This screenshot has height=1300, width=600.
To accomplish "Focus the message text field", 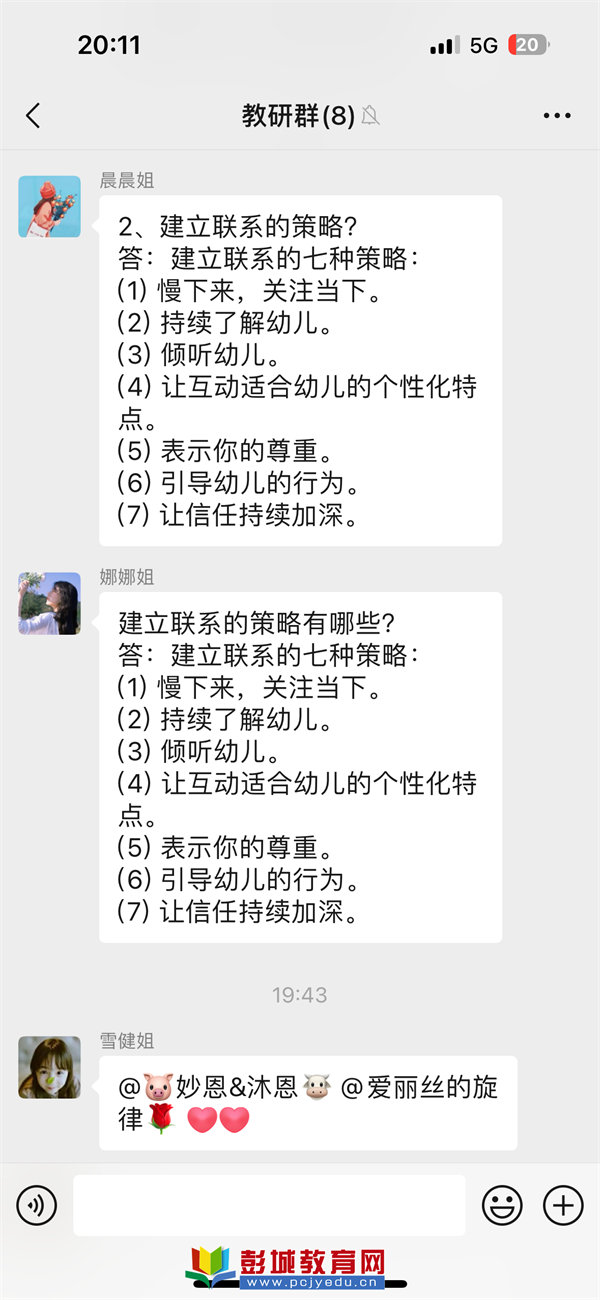I will (269, 1206).
